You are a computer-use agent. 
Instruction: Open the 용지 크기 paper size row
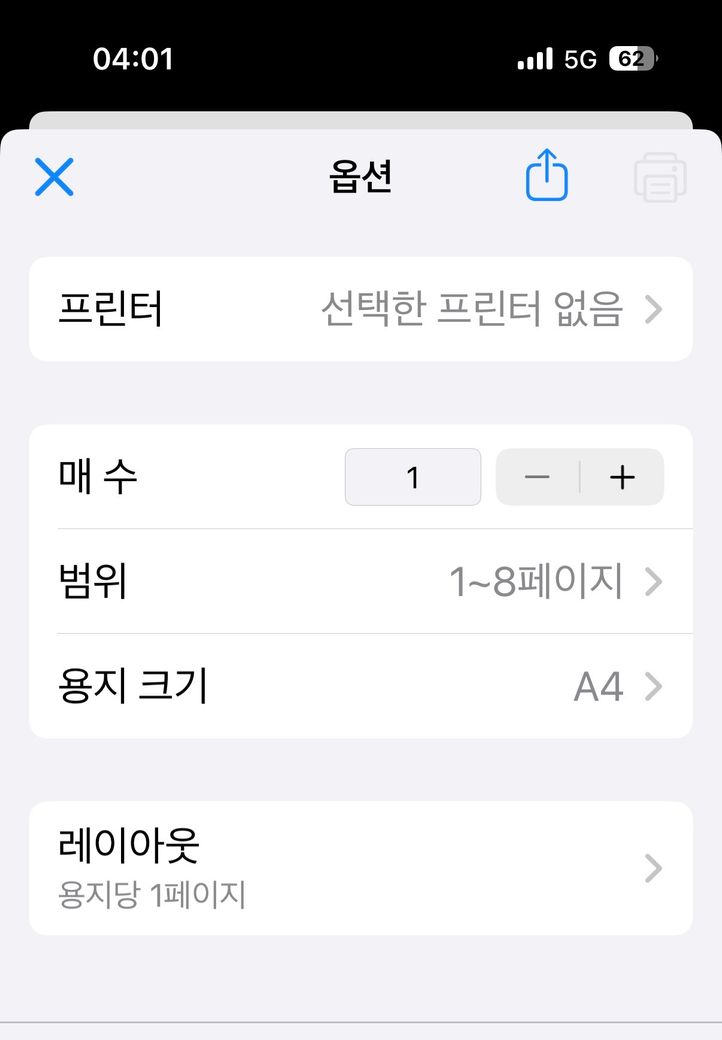tap(360, 687)
